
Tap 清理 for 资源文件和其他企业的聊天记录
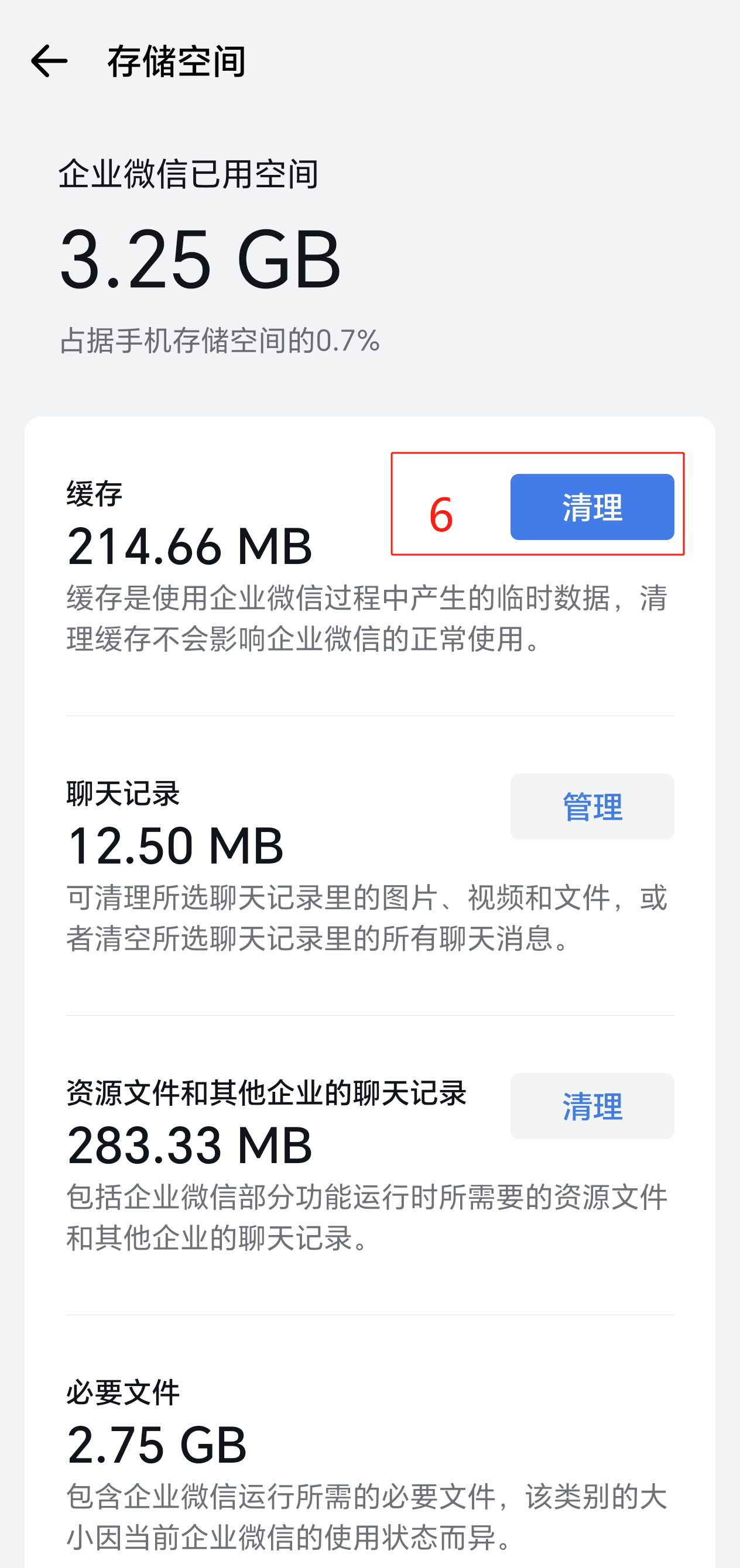click(x=592, y=1105)
